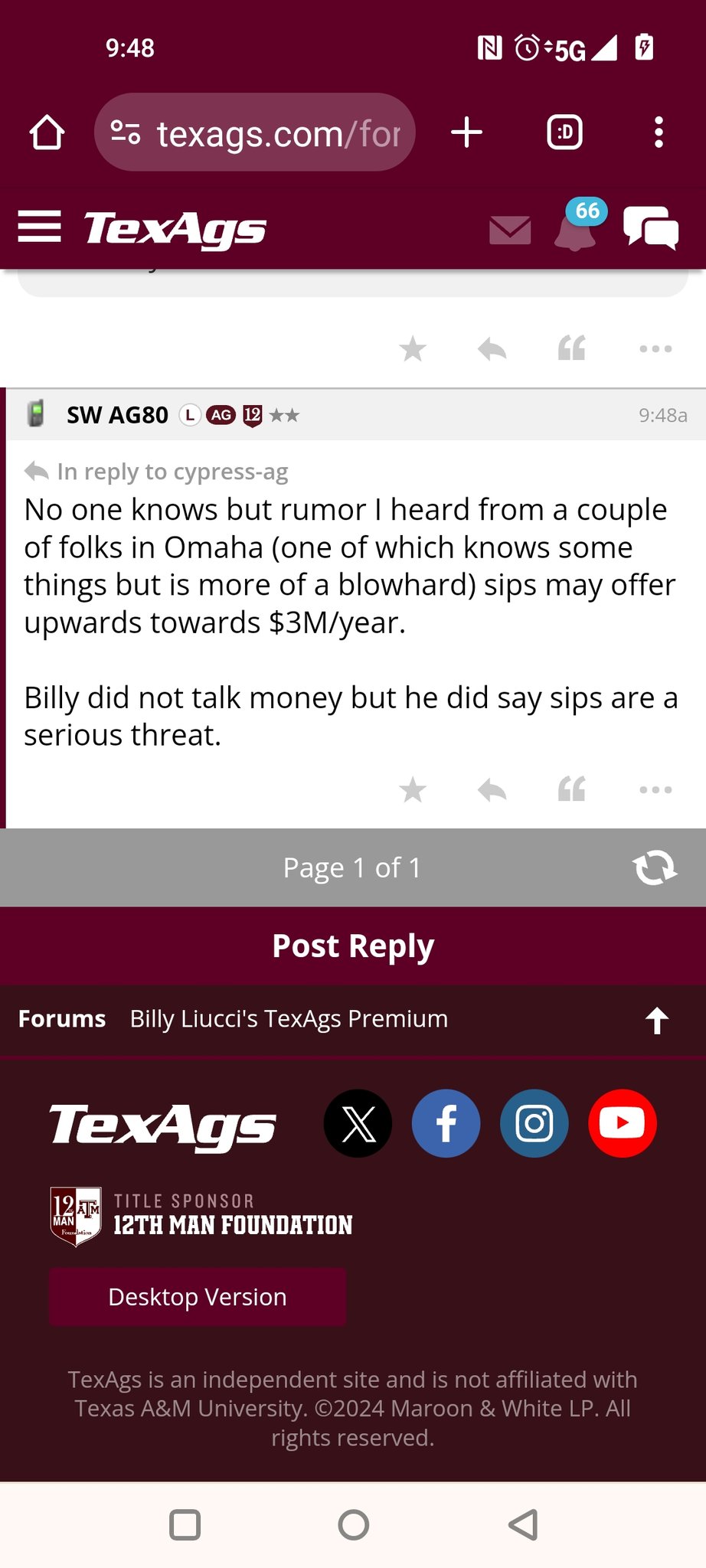Image resolution: width=706 pixels, height=1568 pixels.
Task: Tap the texags.com address bar
Action: pos(254,132)
